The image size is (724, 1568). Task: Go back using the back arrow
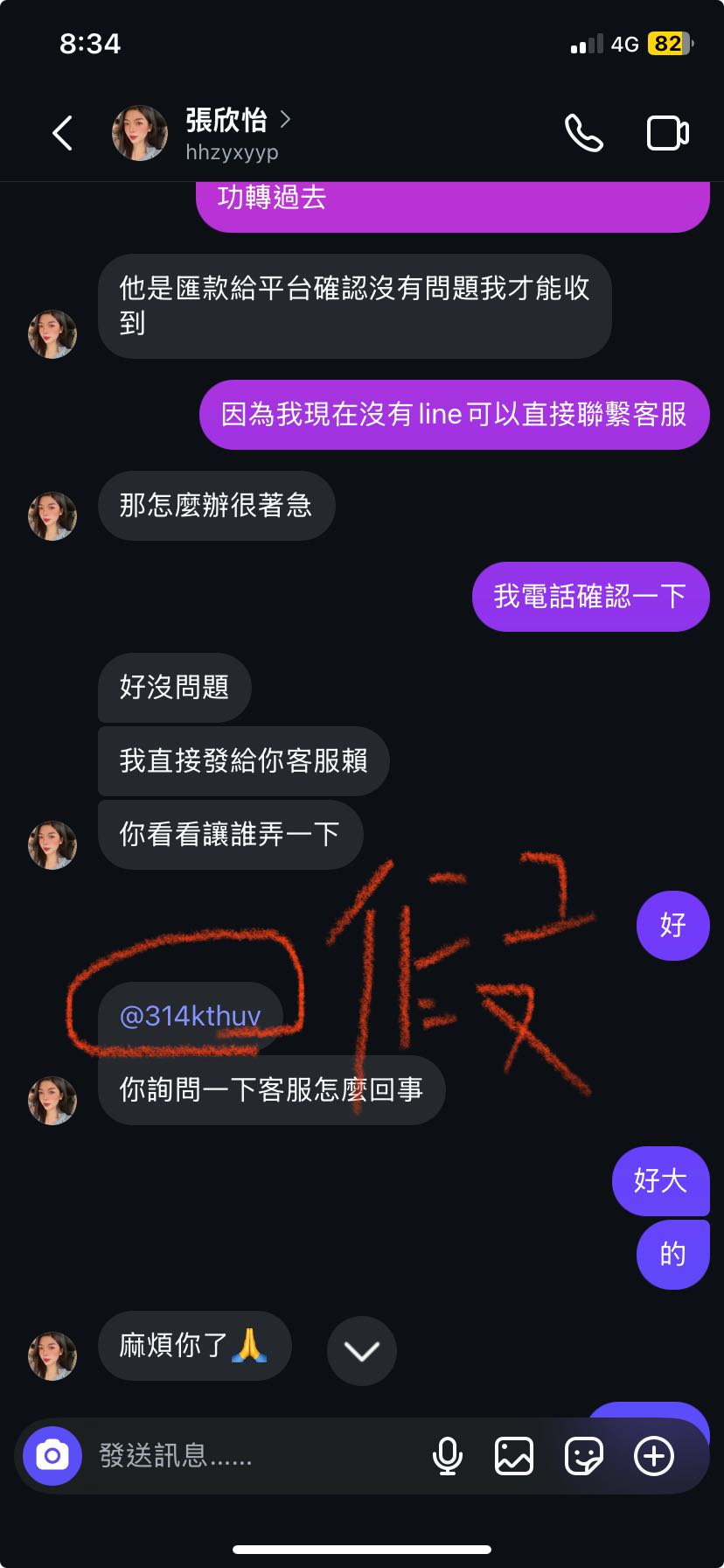[x=61, y=133]
